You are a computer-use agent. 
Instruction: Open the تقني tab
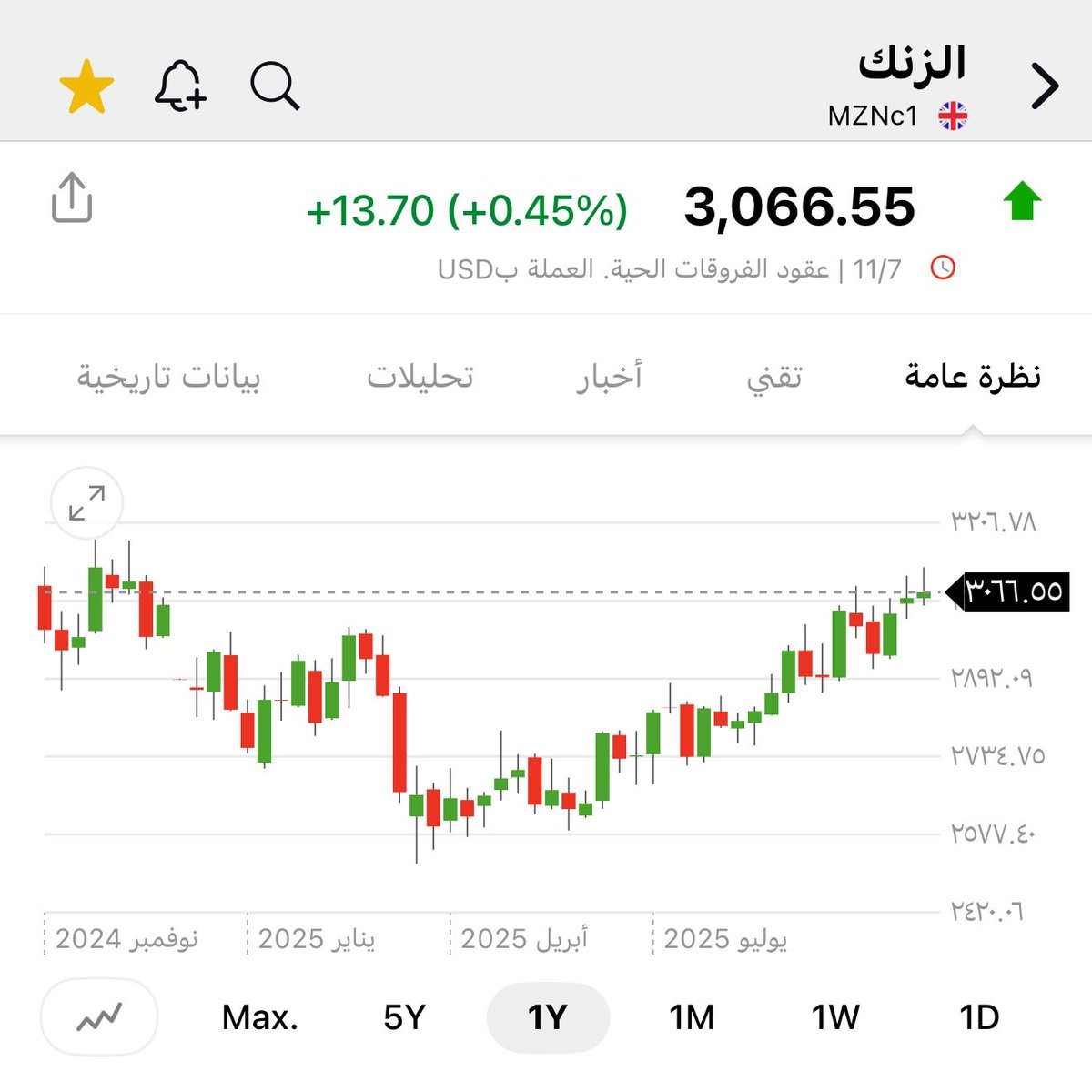774,377
